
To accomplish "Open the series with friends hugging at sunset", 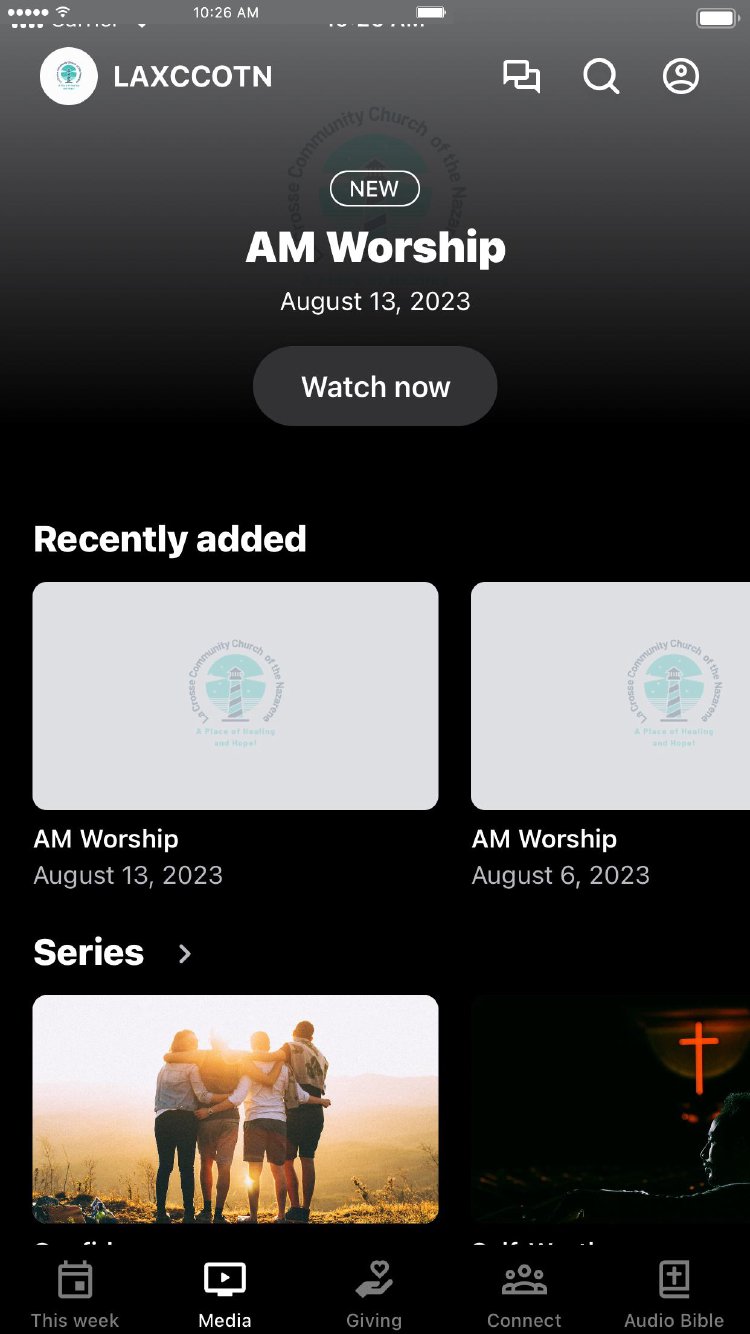I will tap(235, 1108).
